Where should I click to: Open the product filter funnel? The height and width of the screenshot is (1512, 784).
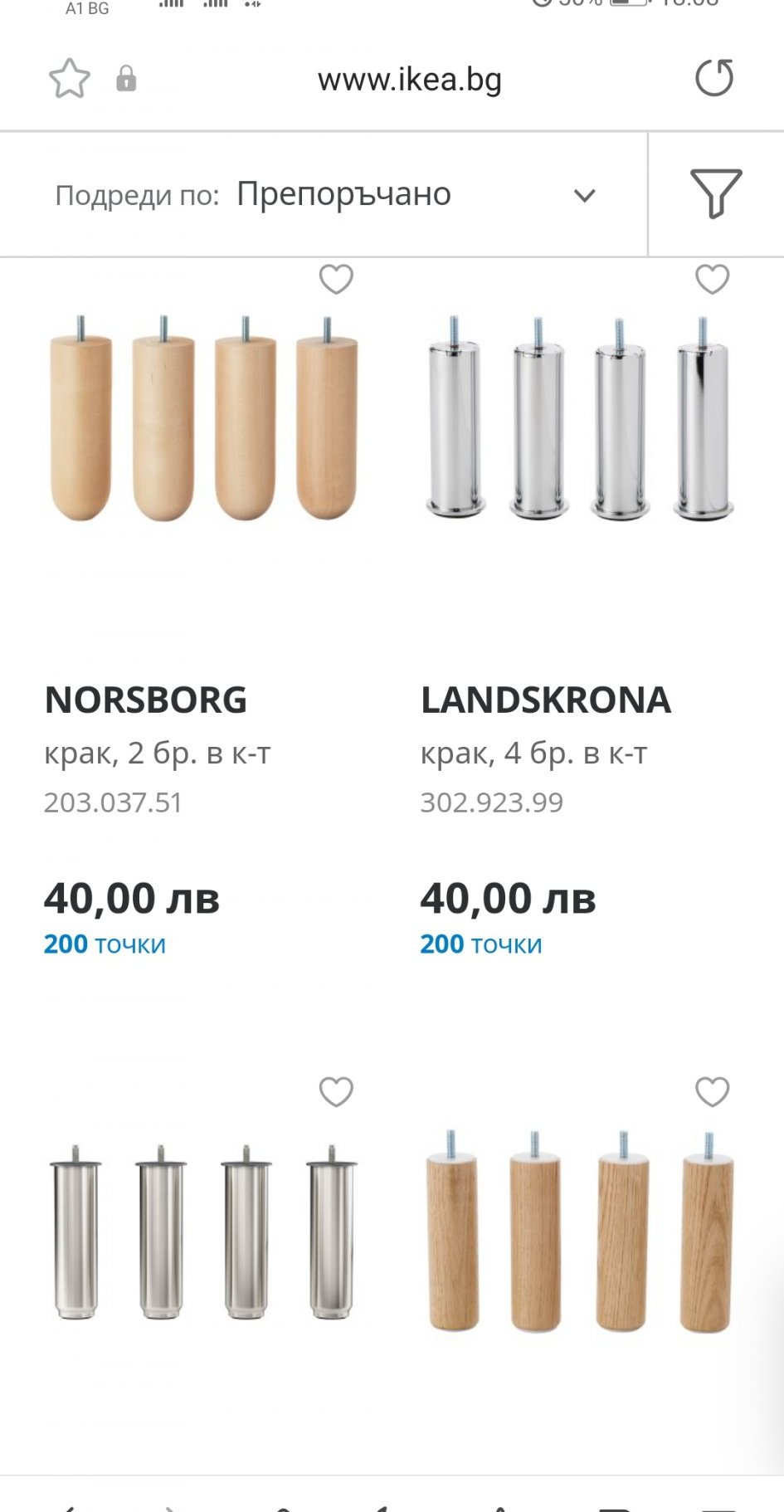(x=715, y=194)
